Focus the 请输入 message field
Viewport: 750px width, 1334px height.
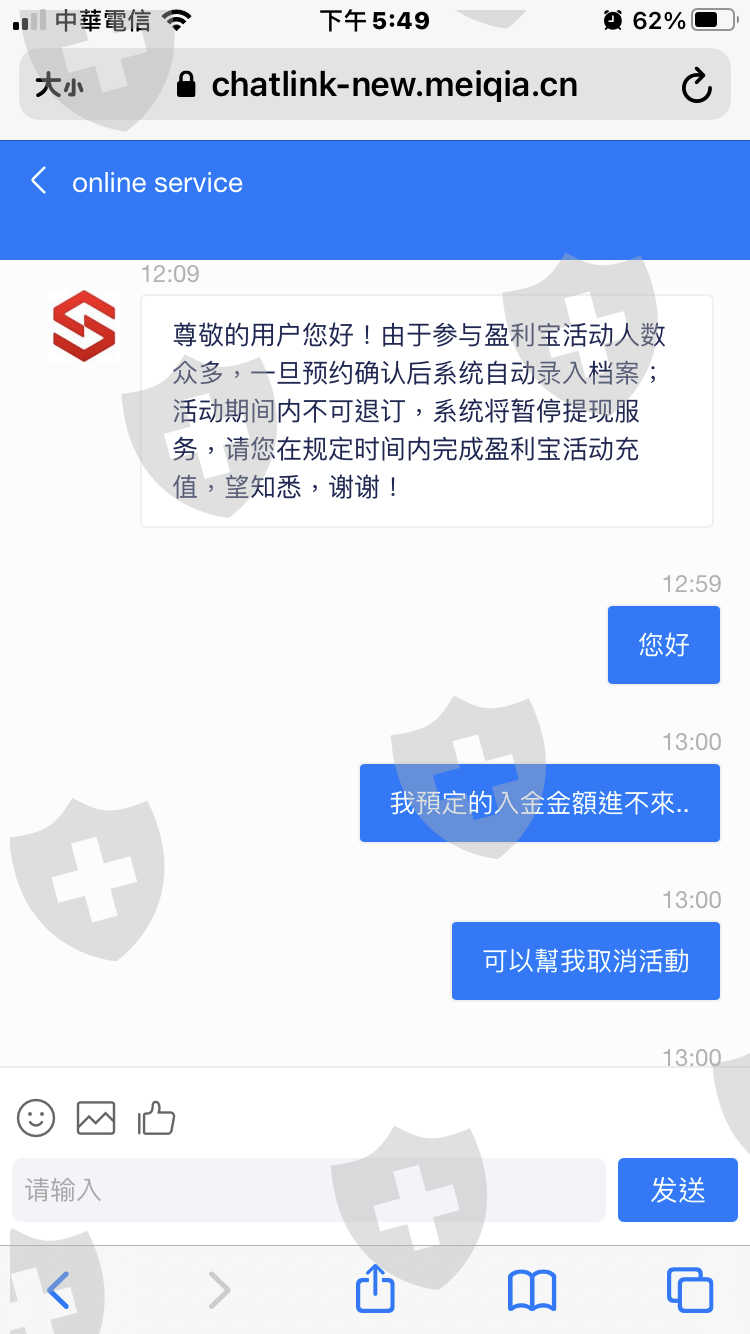pyautogui.click(x=309, y=1190)
